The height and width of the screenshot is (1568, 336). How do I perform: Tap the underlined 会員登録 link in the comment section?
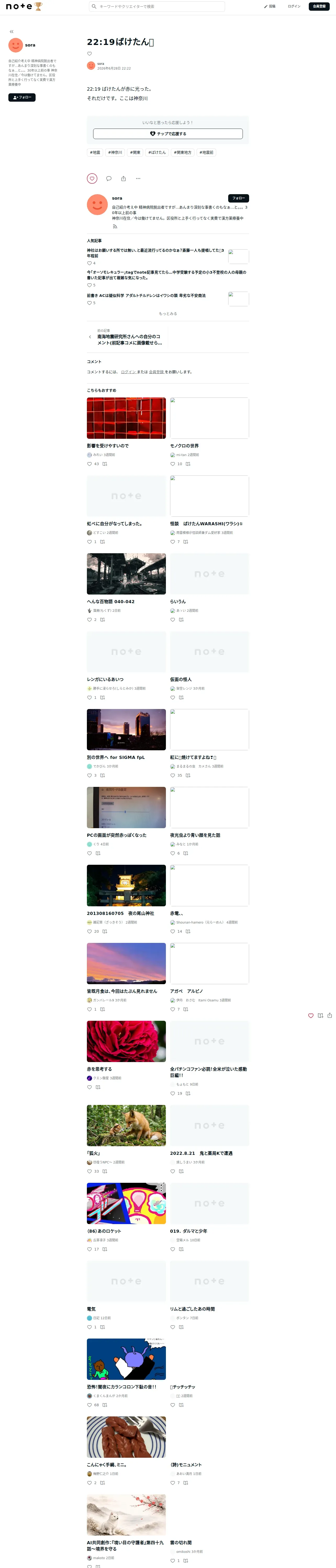156,372
